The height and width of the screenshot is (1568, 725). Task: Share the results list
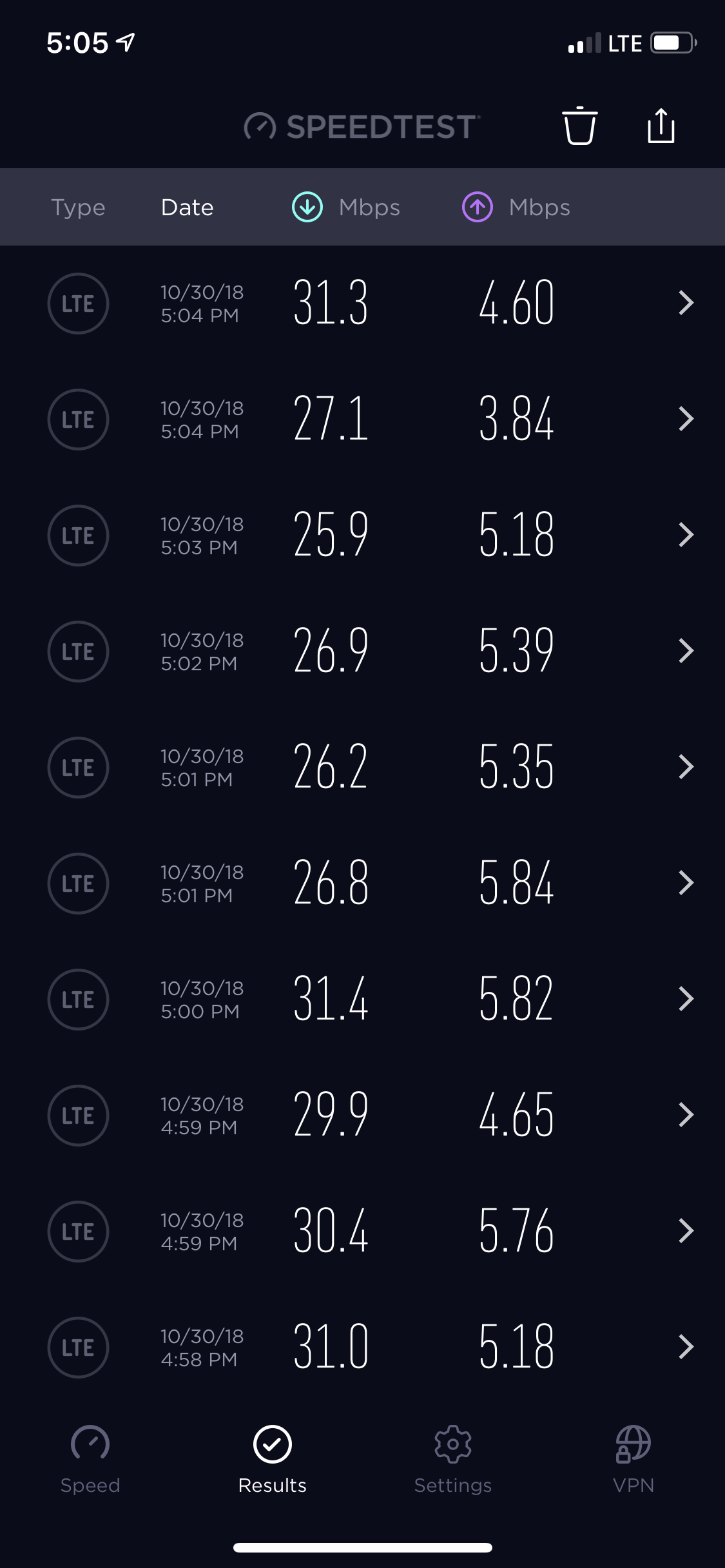pyautogui.click(x=661, y=126)
